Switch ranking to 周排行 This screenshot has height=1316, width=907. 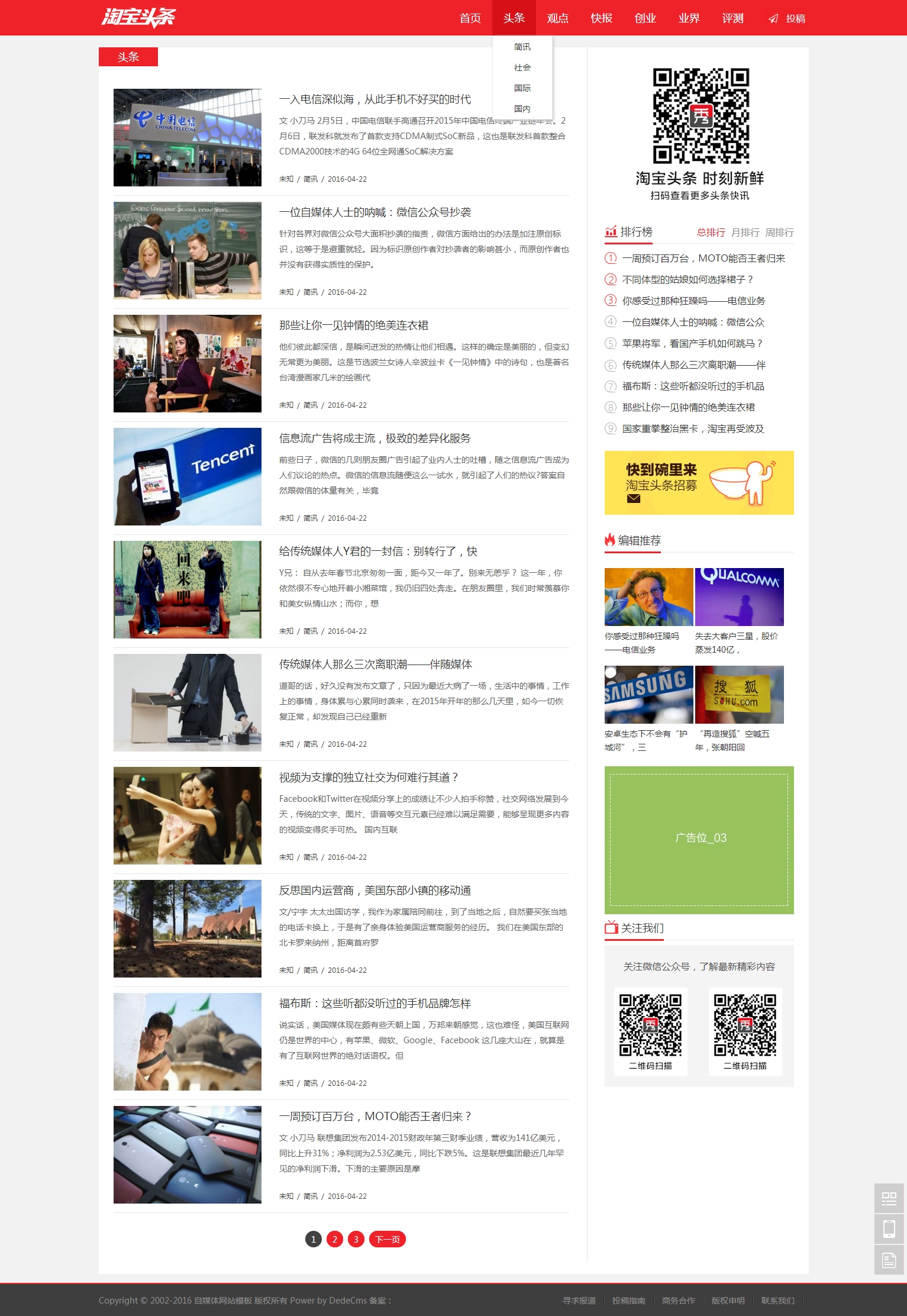[x=779, y=232]
